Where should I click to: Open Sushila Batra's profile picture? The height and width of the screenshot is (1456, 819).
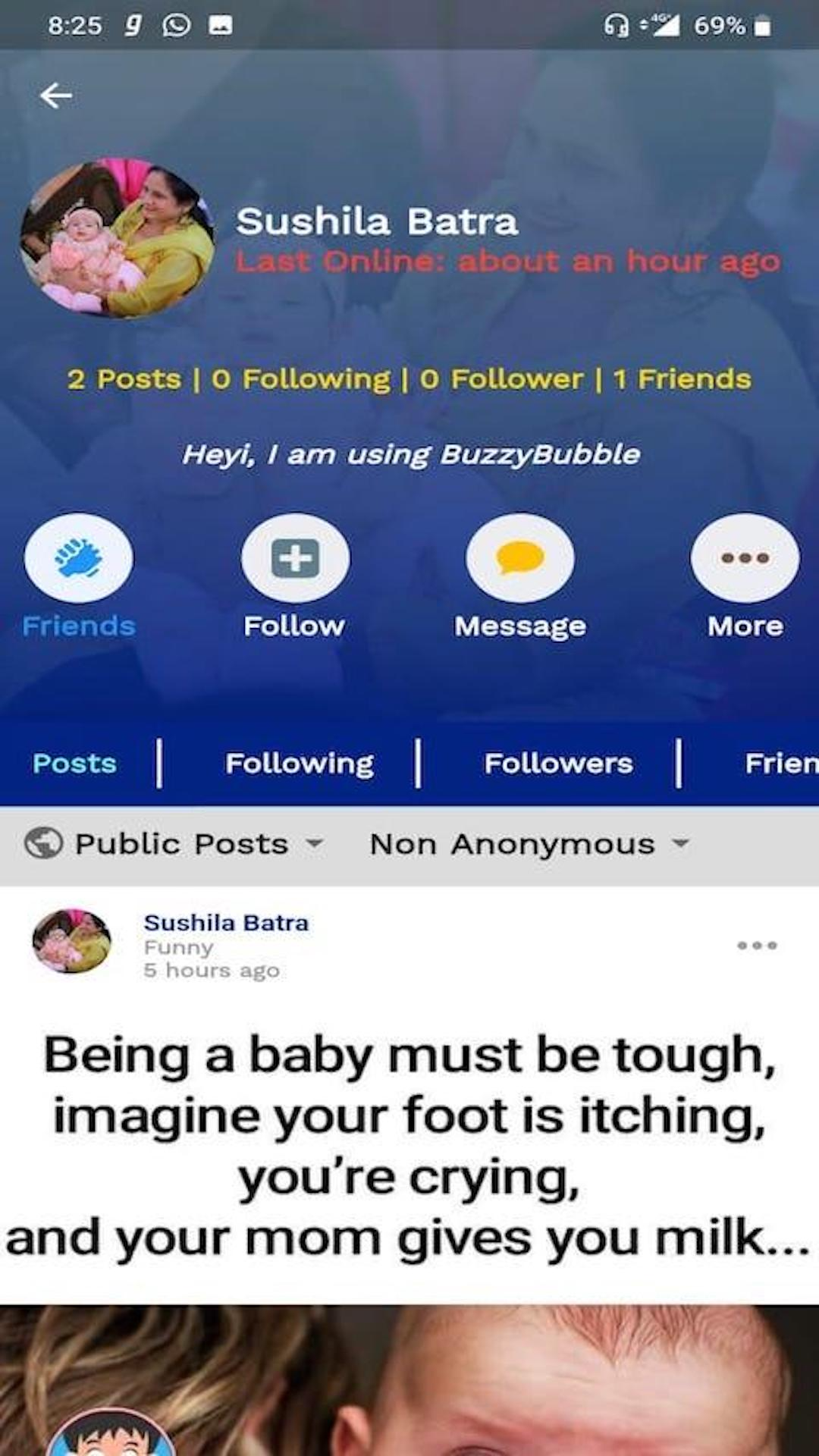118,237
